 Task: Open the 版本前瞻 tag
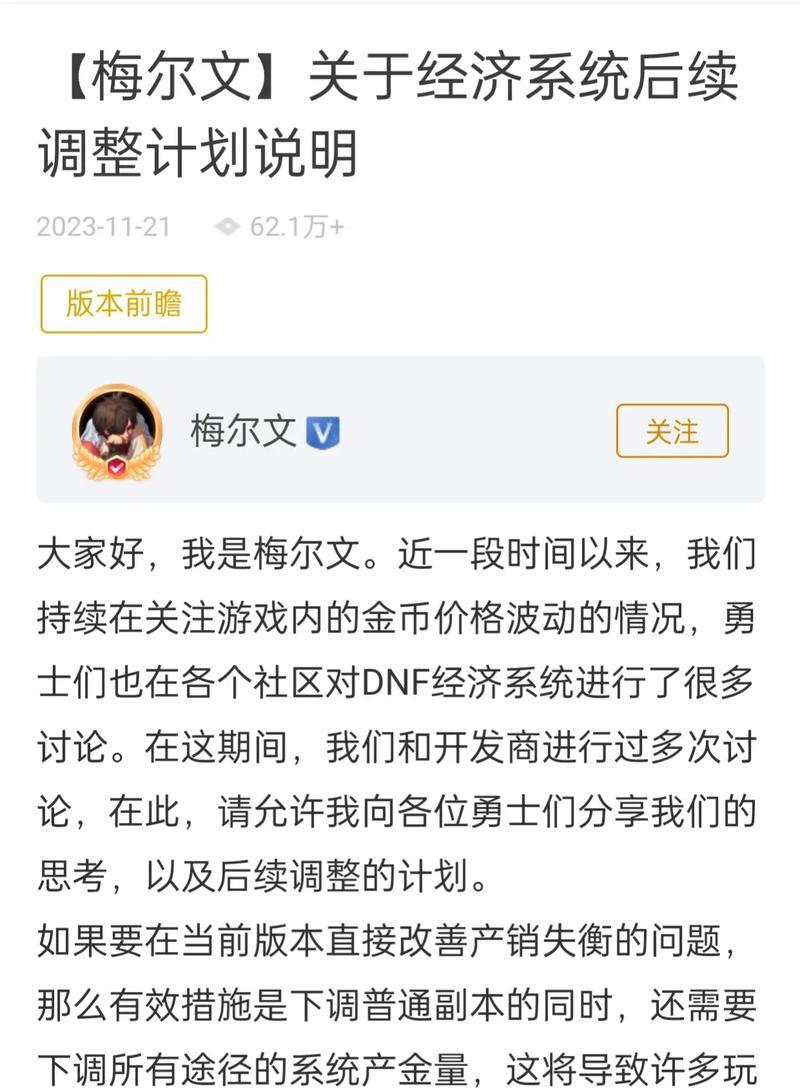pos(124,304)
